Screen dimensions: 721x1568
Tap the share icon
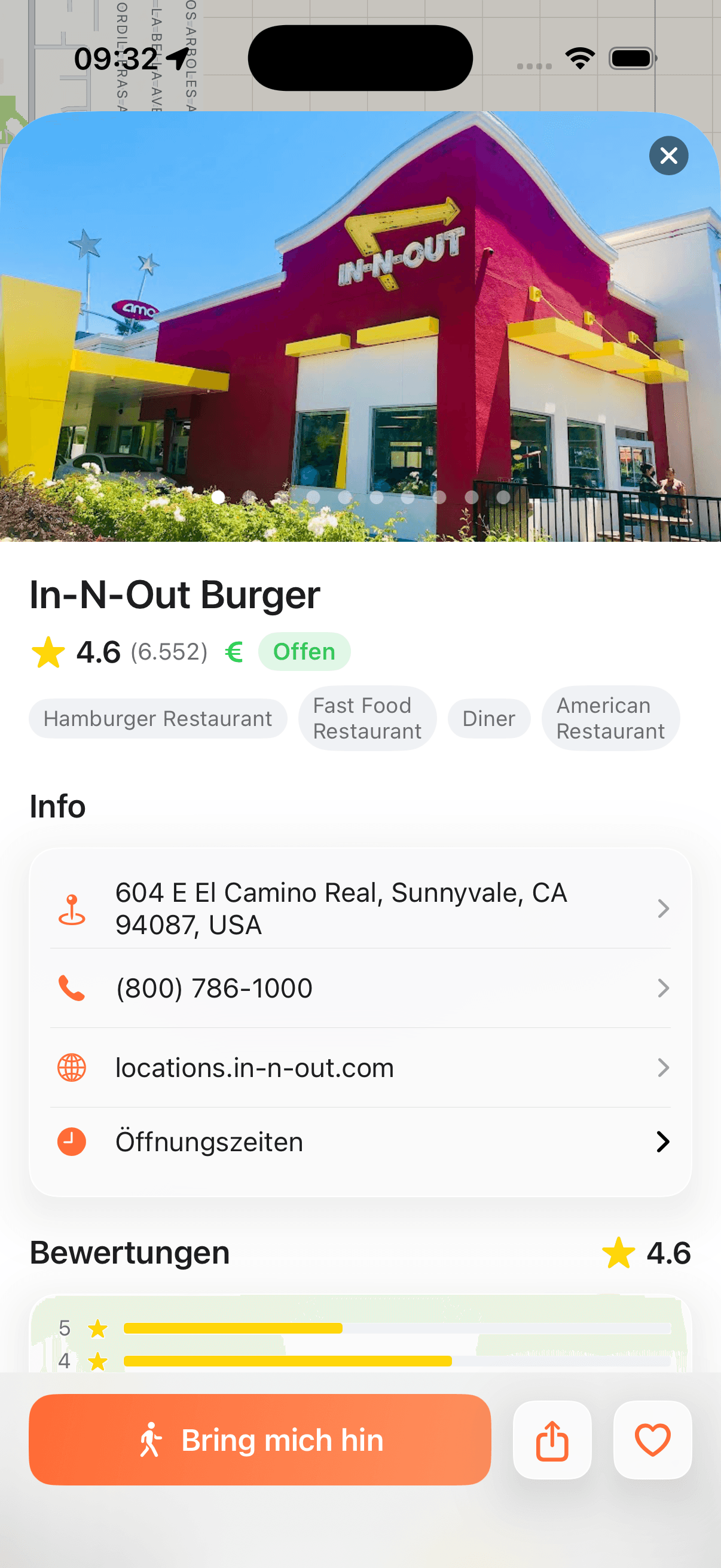(x=551, y=1441)
